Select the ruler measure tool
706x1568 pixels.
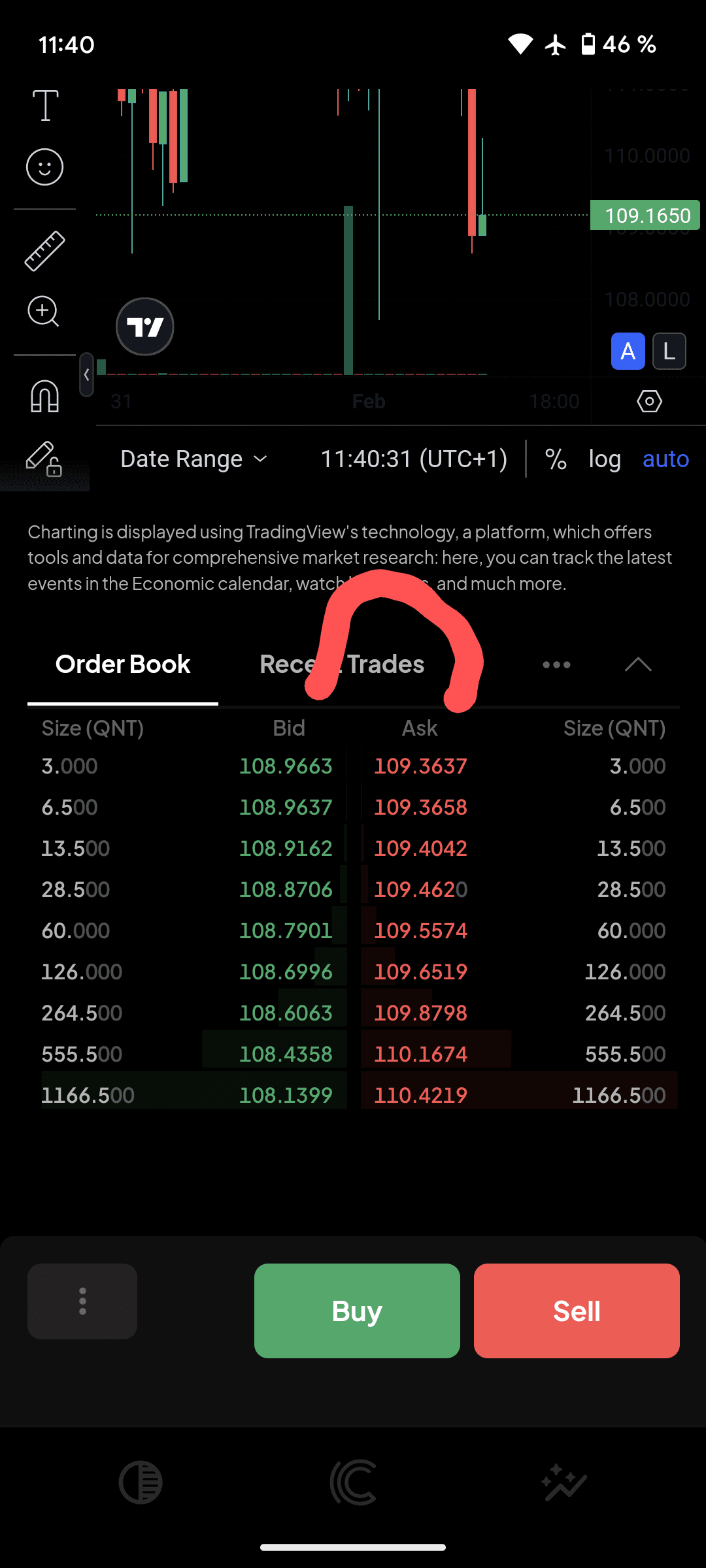point(44,250)
